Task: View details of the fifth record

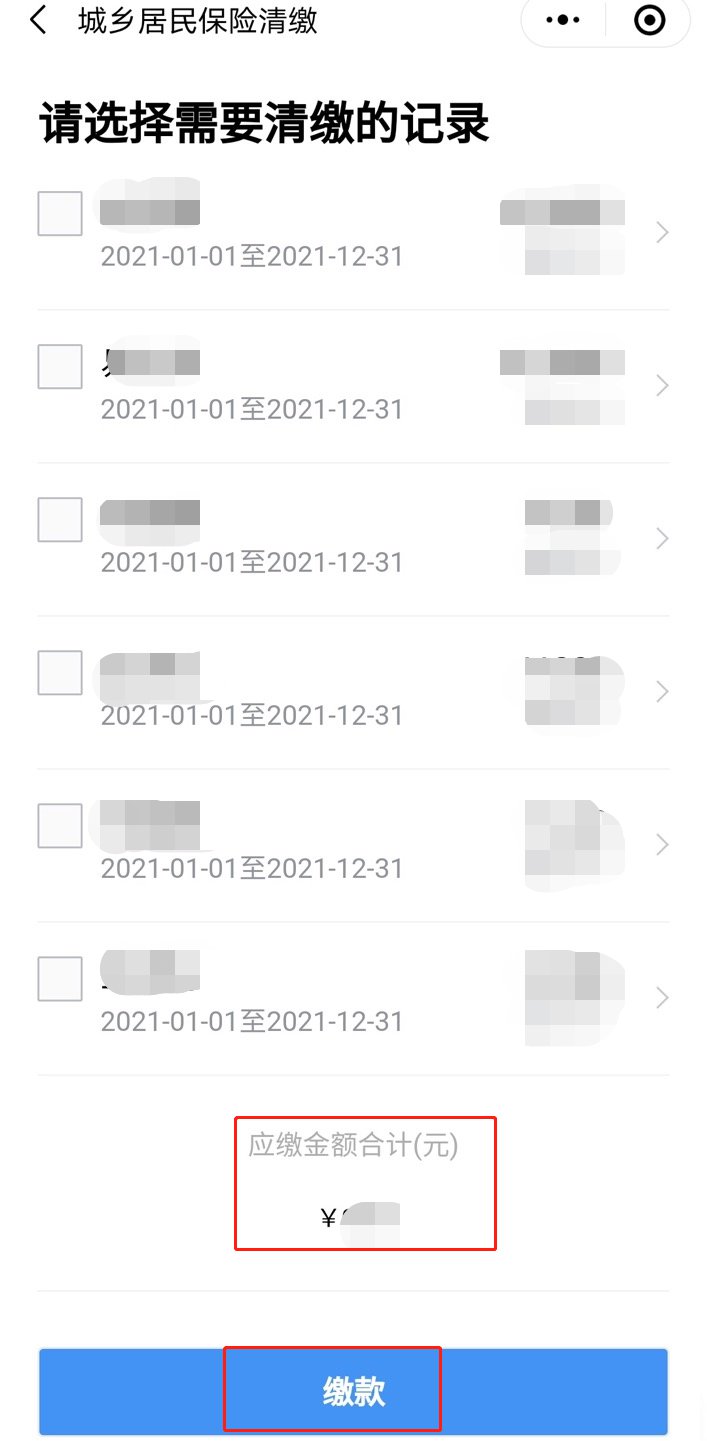Action: coord(661,845)
